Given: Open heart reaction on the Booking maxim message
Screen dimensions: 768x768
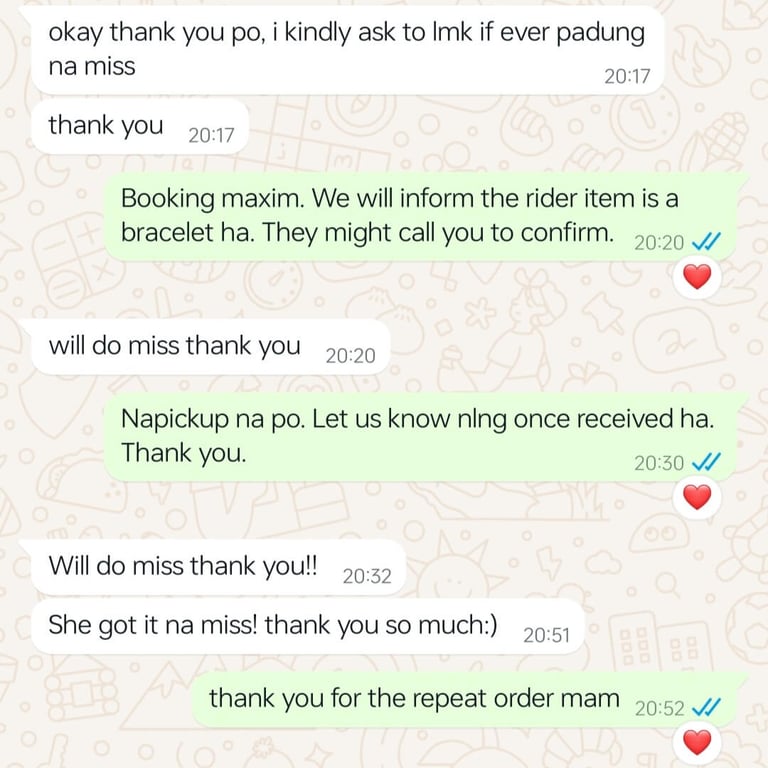Looking at the screenshot, I should coord(697,276).
